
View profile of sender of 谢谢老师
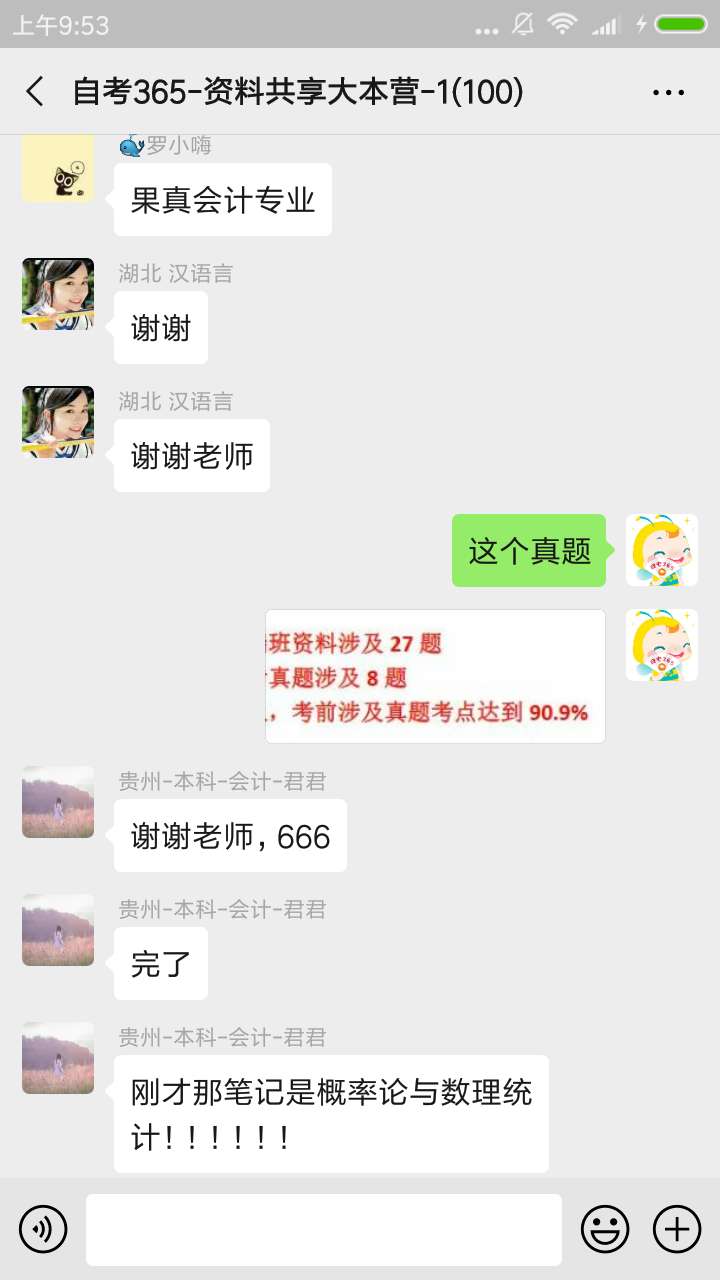[58, 422]
